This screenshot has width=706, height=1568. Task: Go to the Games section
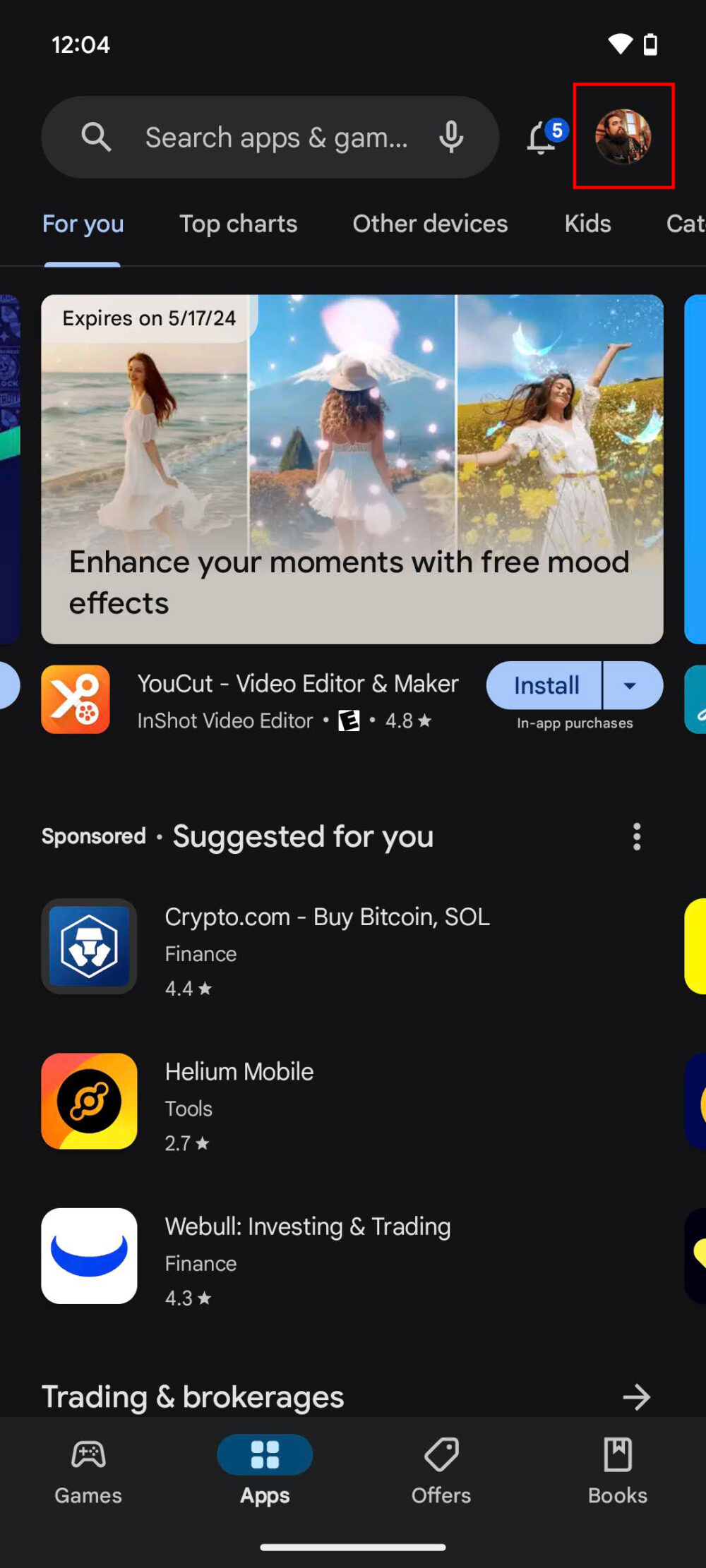[88, 1470]
